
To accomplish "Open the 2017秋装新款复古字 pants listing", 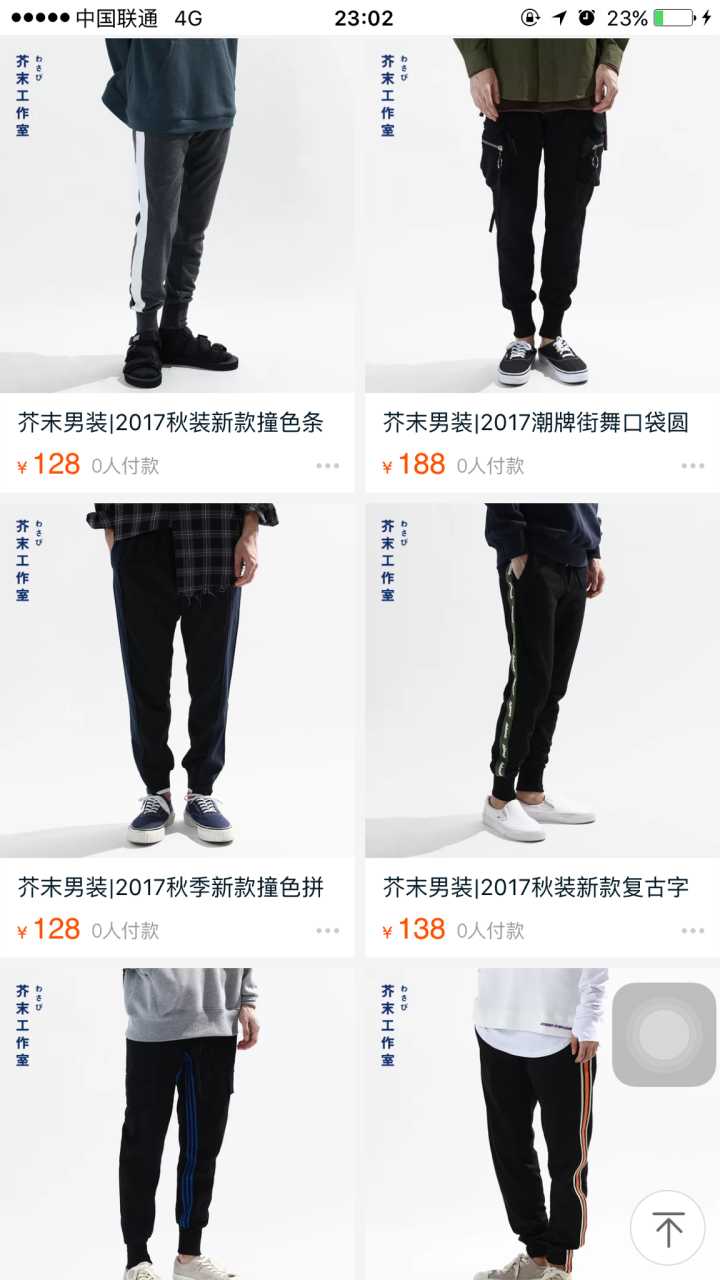I will [541, 680].
